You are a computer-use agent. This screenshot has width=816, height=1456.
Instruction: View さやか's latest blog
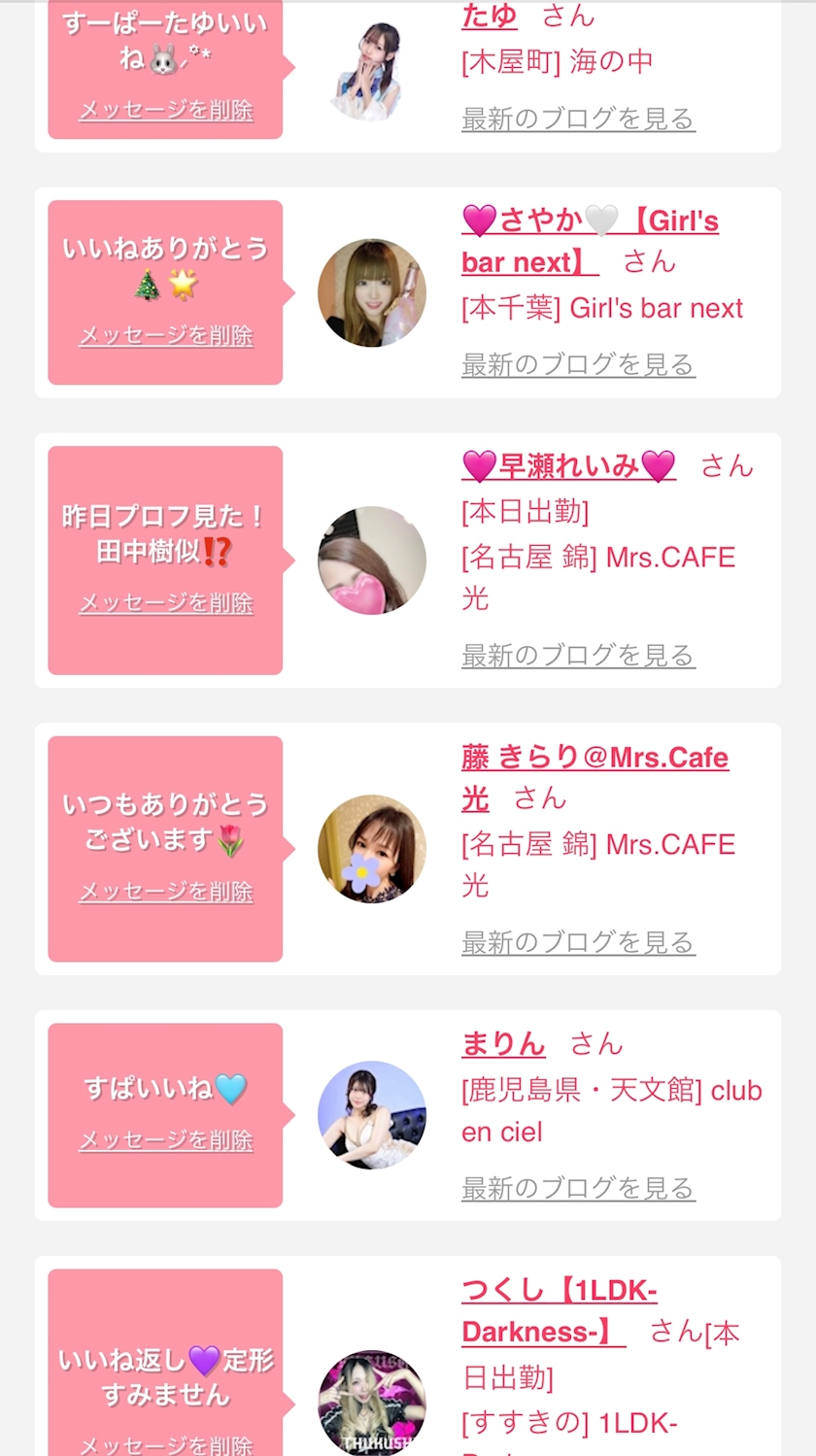[x=578, y=365]
